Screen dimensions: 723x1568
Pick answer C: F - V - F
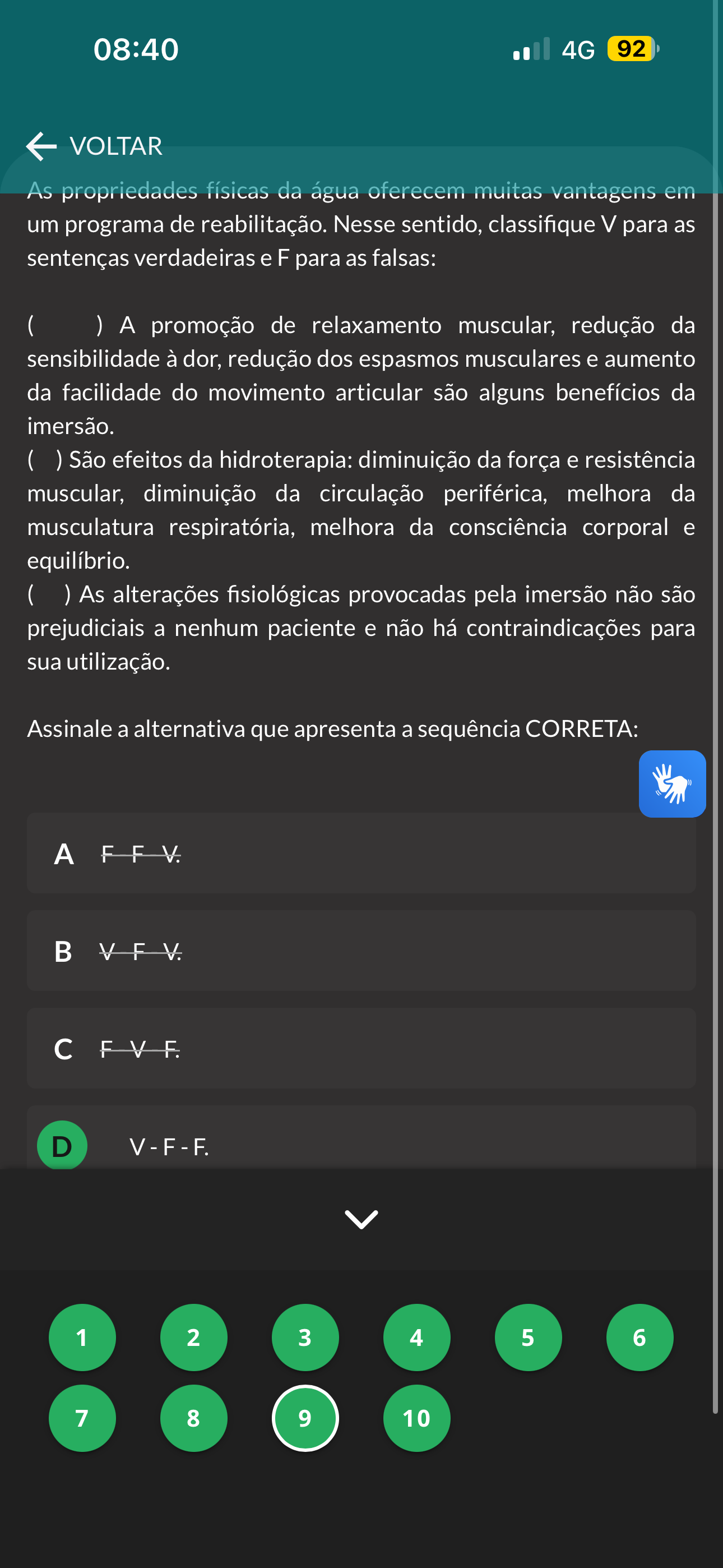tap(361, 1048)
